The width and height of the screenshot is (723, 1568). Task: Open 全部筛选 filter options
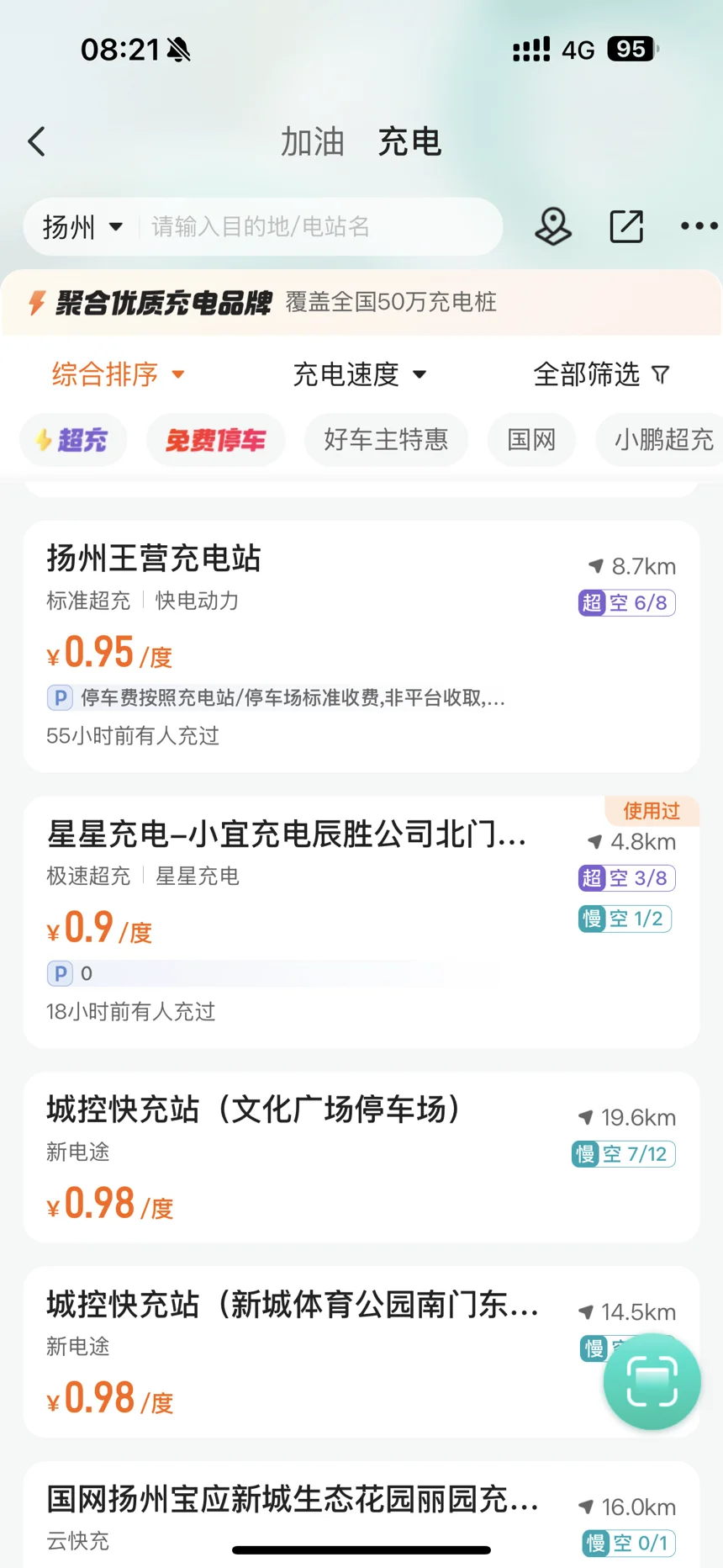coord(600,374)
